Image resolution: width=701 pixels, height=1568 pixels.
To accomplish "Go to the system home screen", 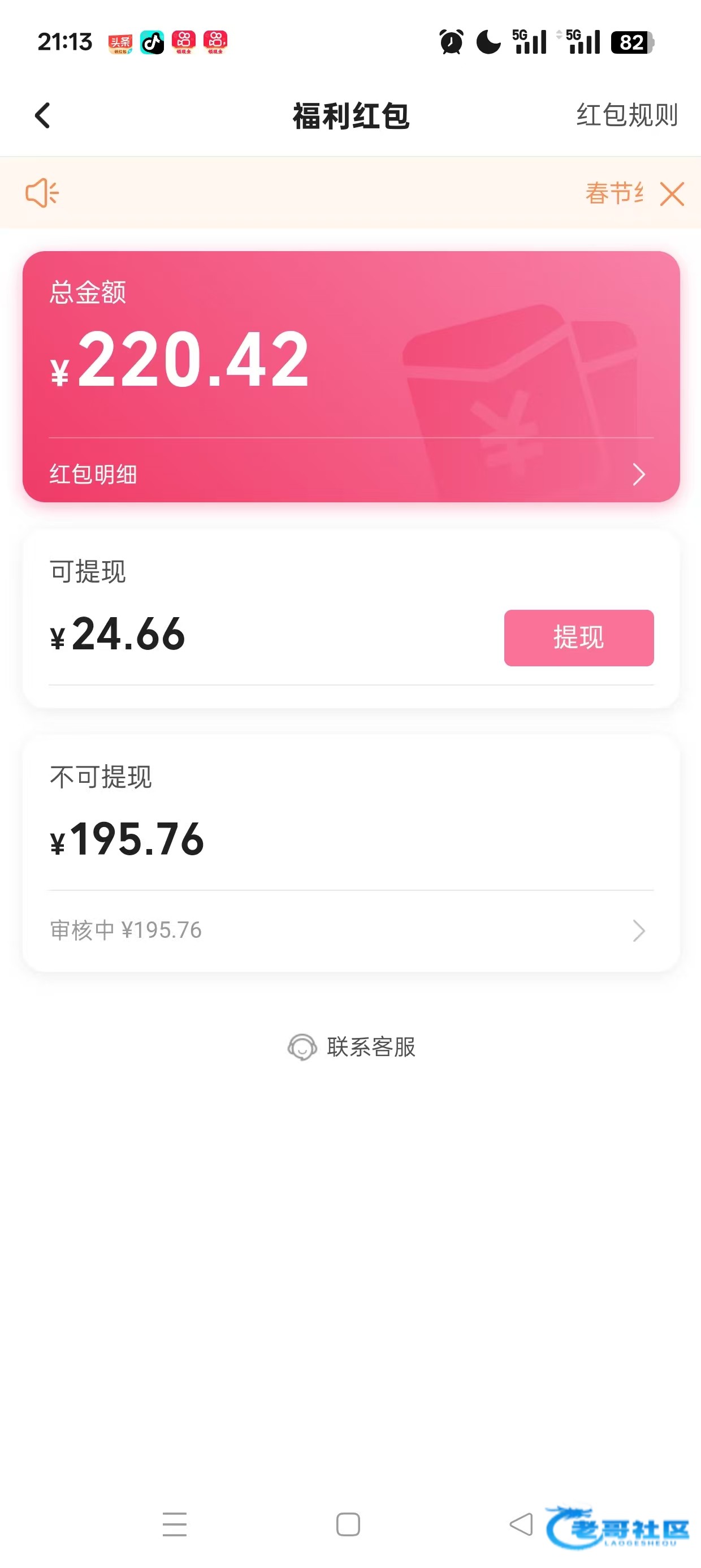I will coord(348,1524).
